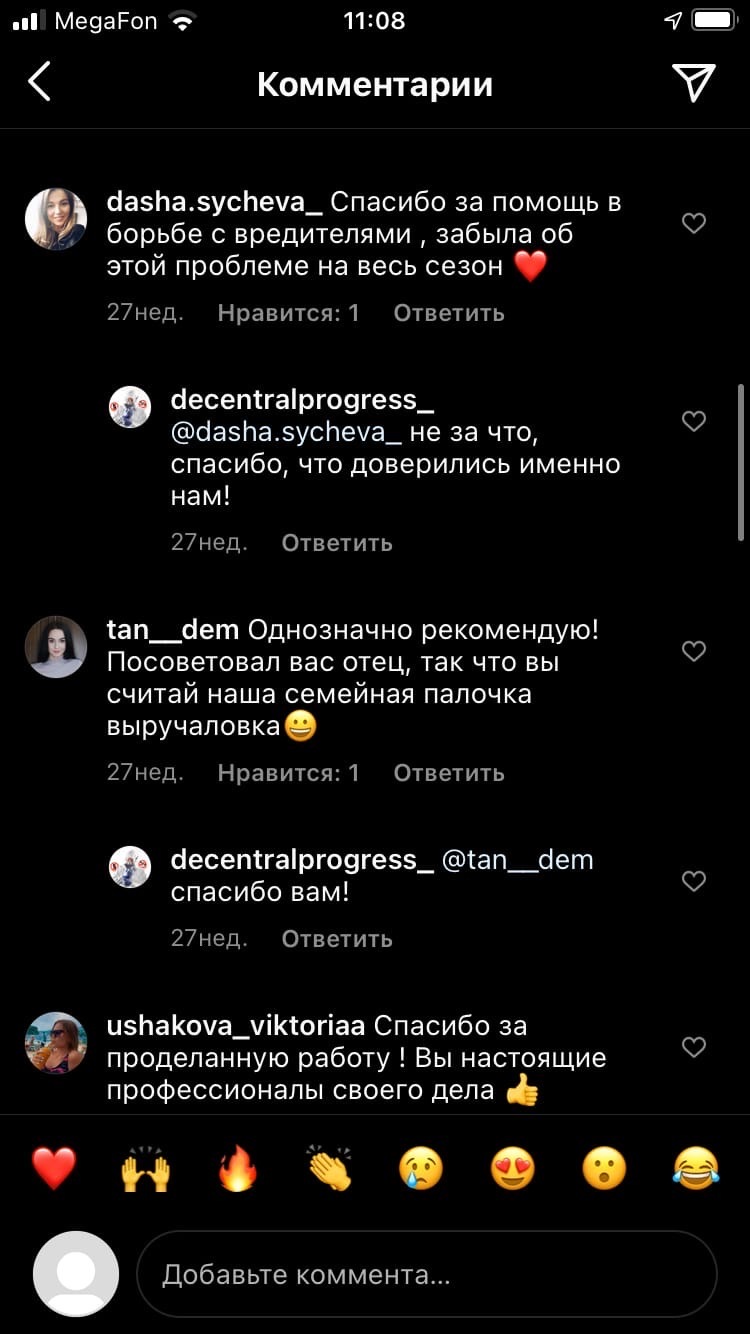
Task: Insert the red heart emoji
Action: (x=54, y=1168)
